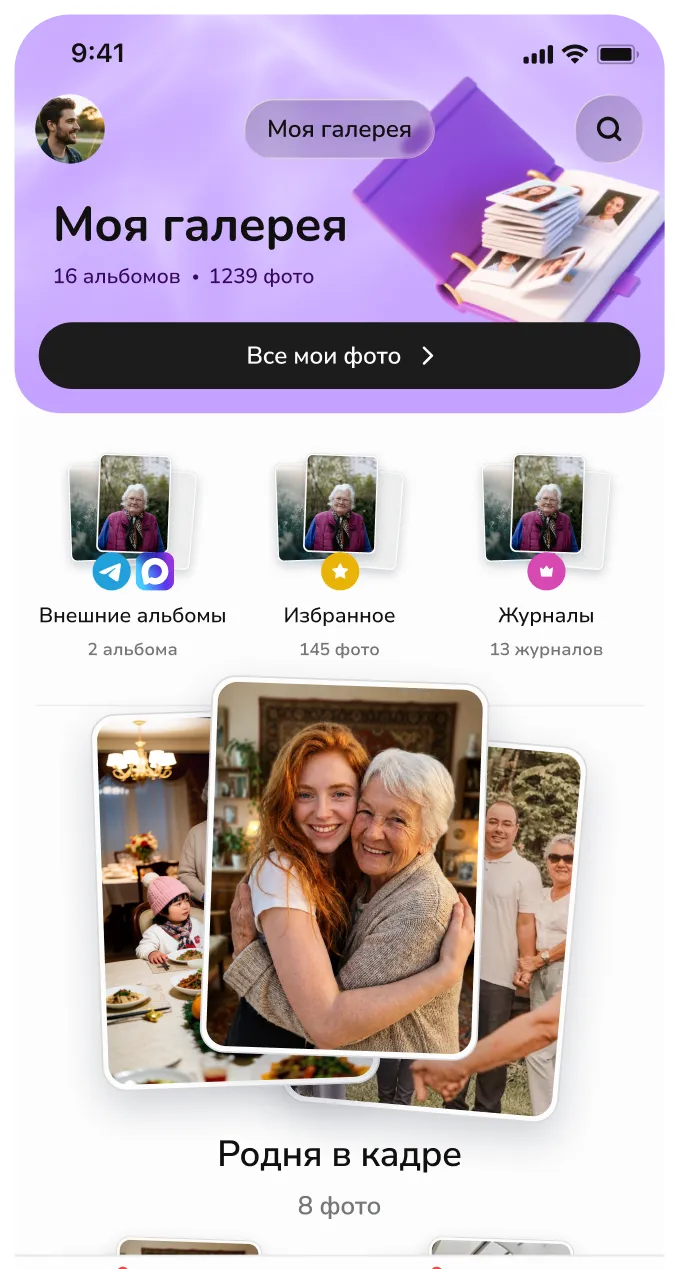Open the search icon in the header
This screenshot has height=1269, width=680.
(x=609, y=129)
